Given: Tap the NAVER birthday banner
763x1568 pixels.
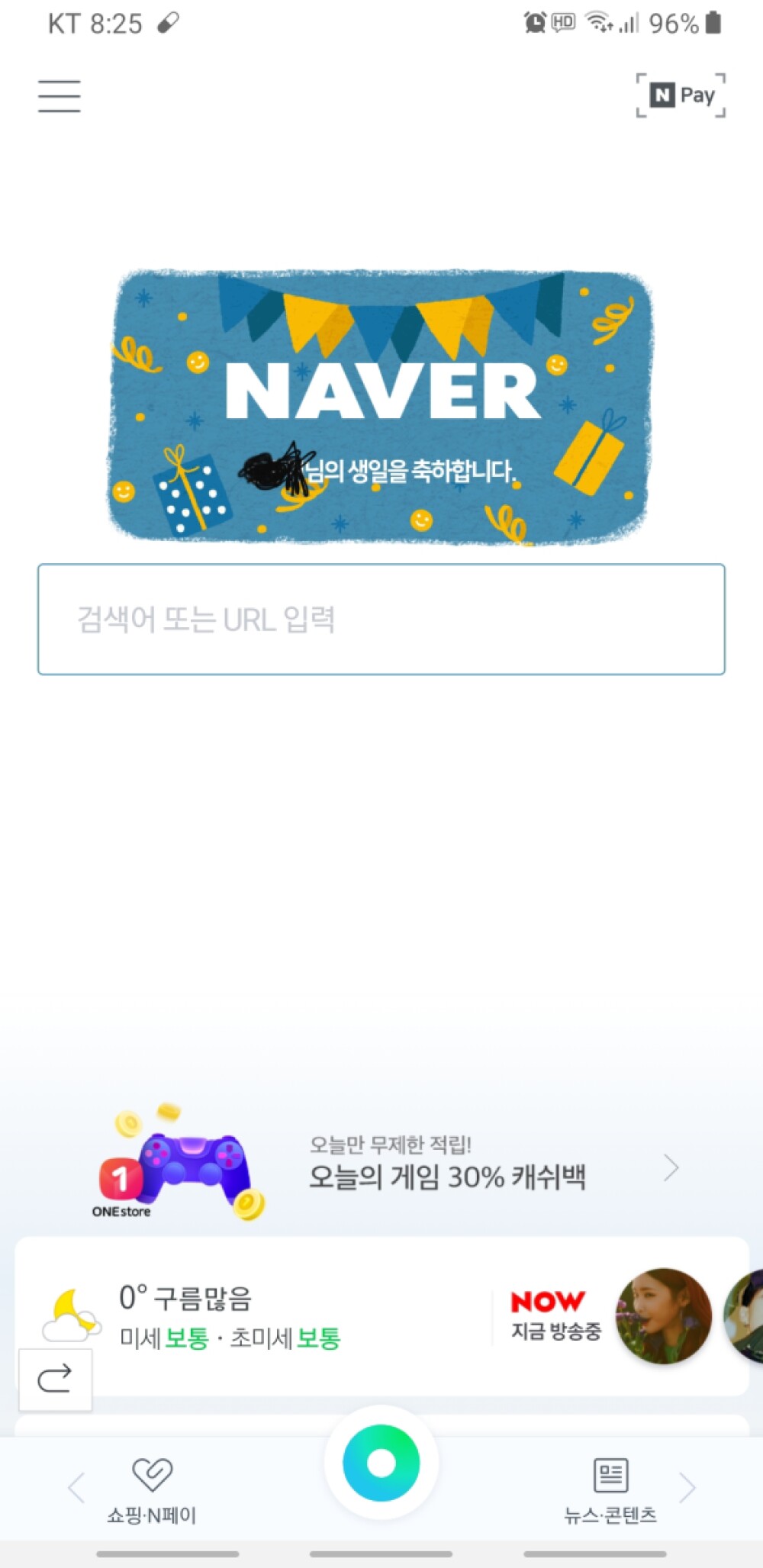Looking at the screenshot, I should (x=380, y=407).
